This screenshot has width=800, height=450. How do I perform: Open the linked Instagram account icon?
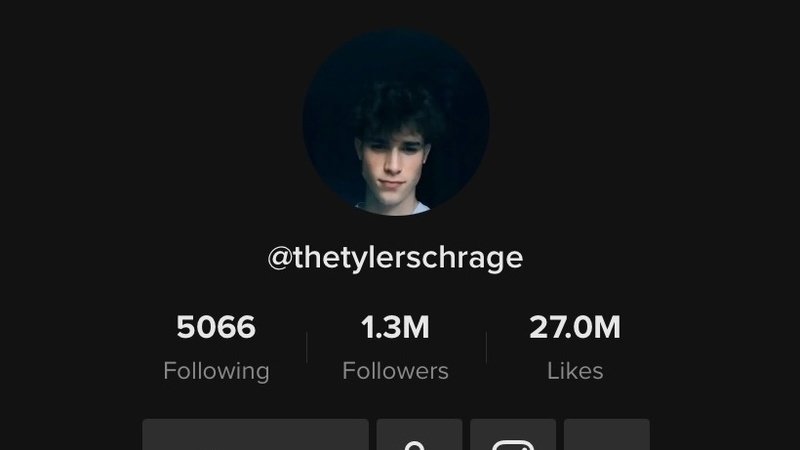click(x=513, y=438)
